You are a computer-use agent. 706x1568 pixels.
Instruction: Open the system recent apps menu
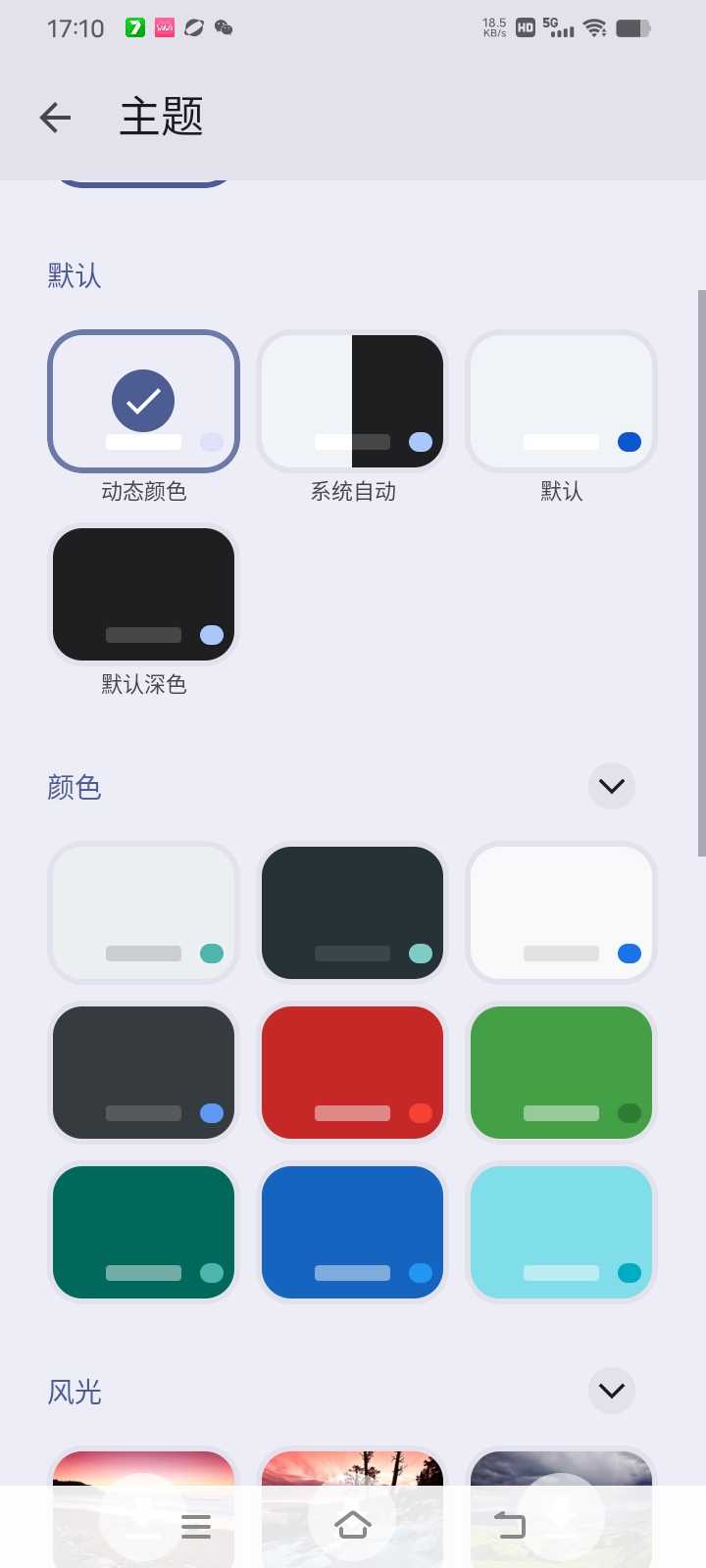[x=196, y=1526]
